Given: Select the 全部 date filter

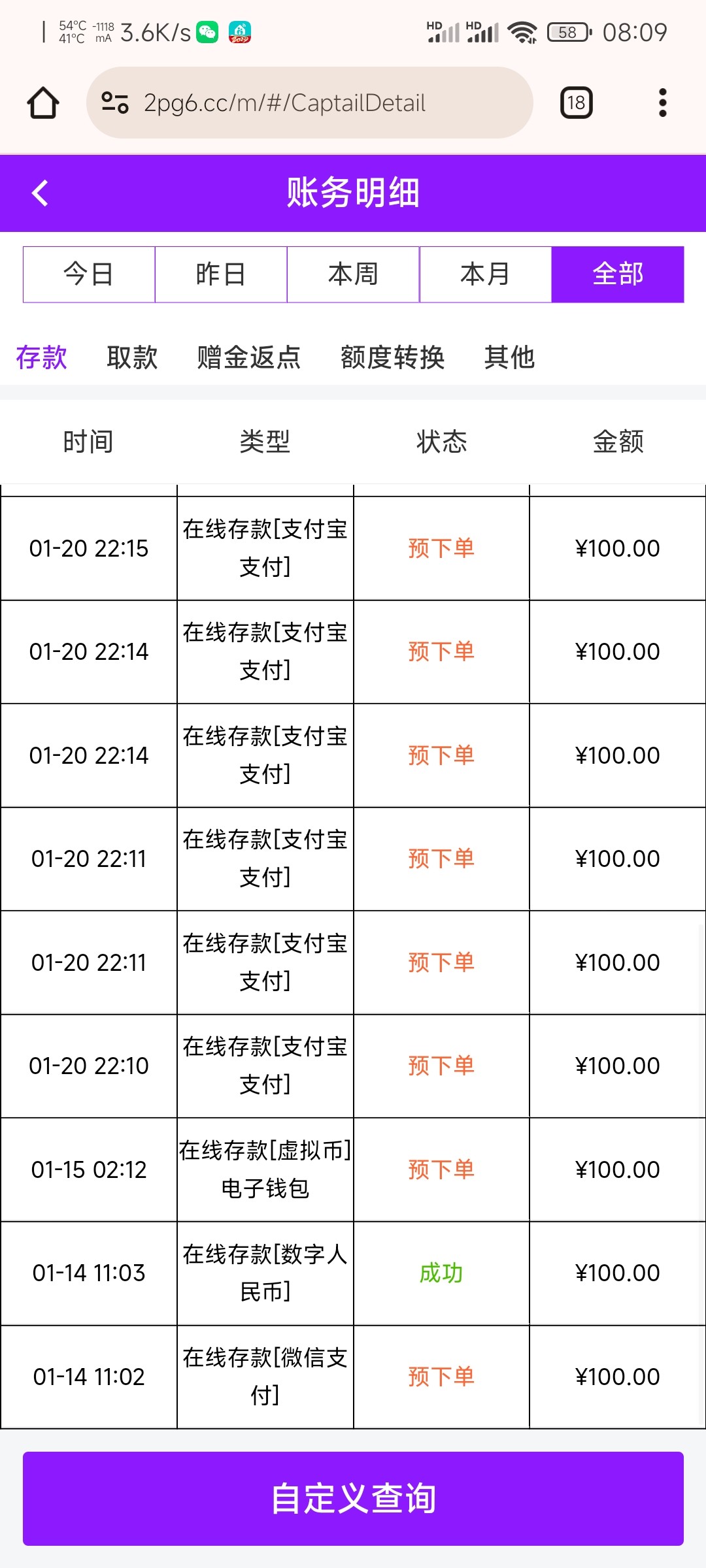Looking at the screenshot, I should (x=618, y=274).
